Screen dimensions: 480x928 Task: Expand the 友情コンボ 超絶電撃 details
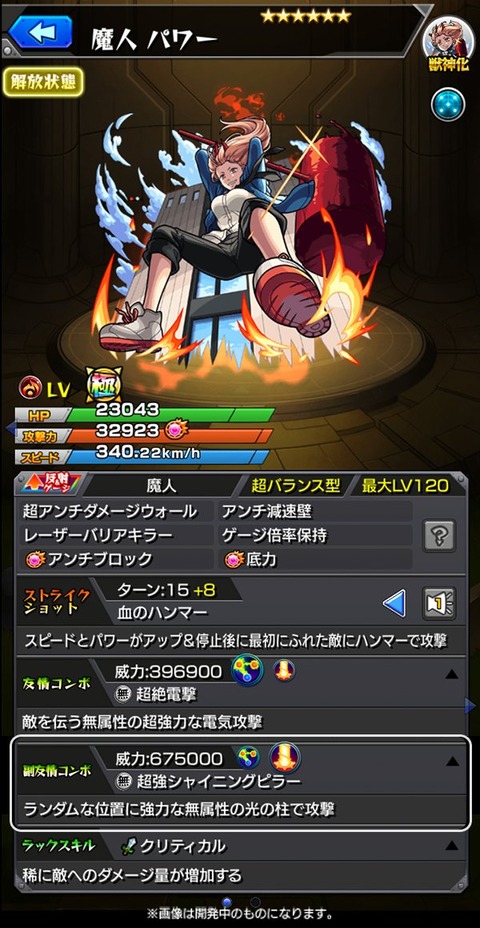click(452, 674)
